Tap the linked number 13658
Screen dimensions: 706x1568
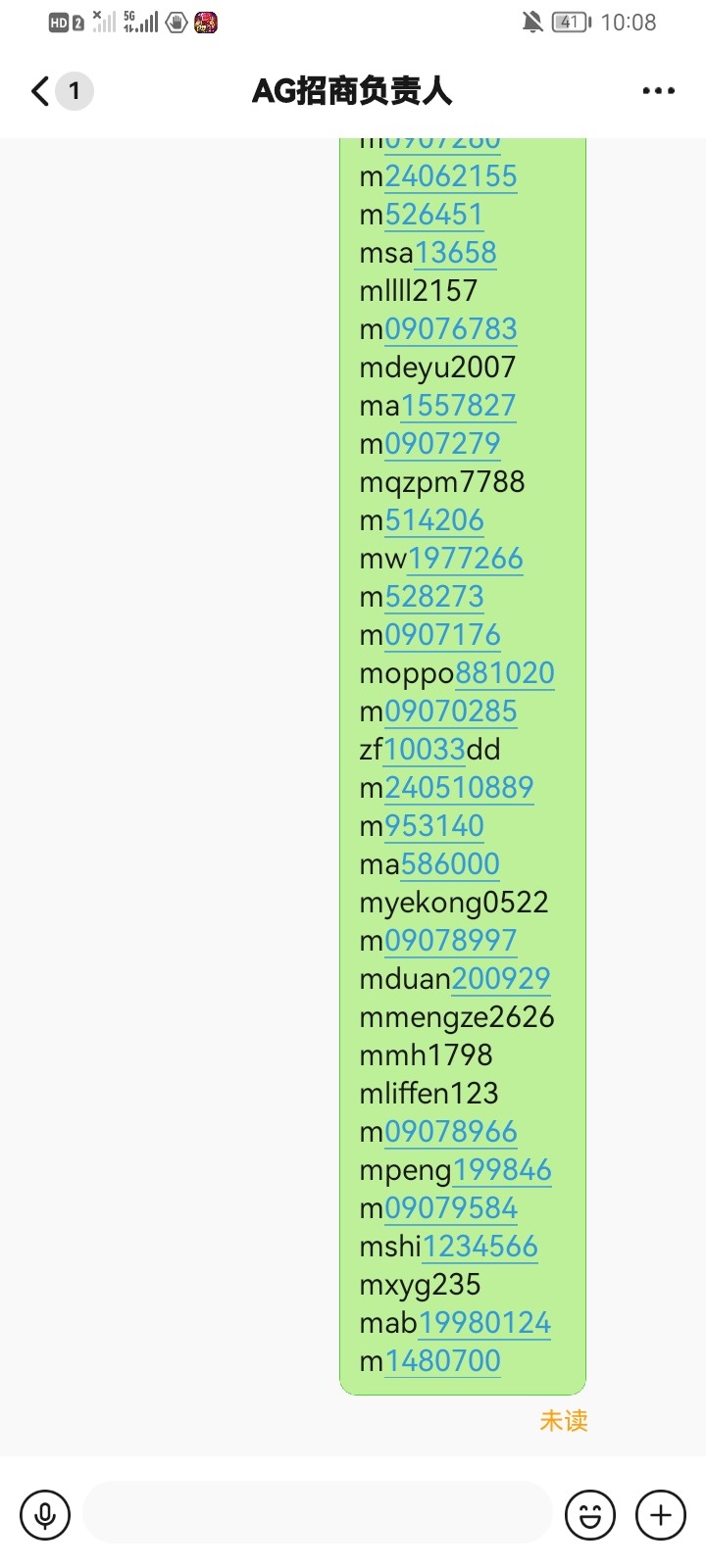coord(455,253)
